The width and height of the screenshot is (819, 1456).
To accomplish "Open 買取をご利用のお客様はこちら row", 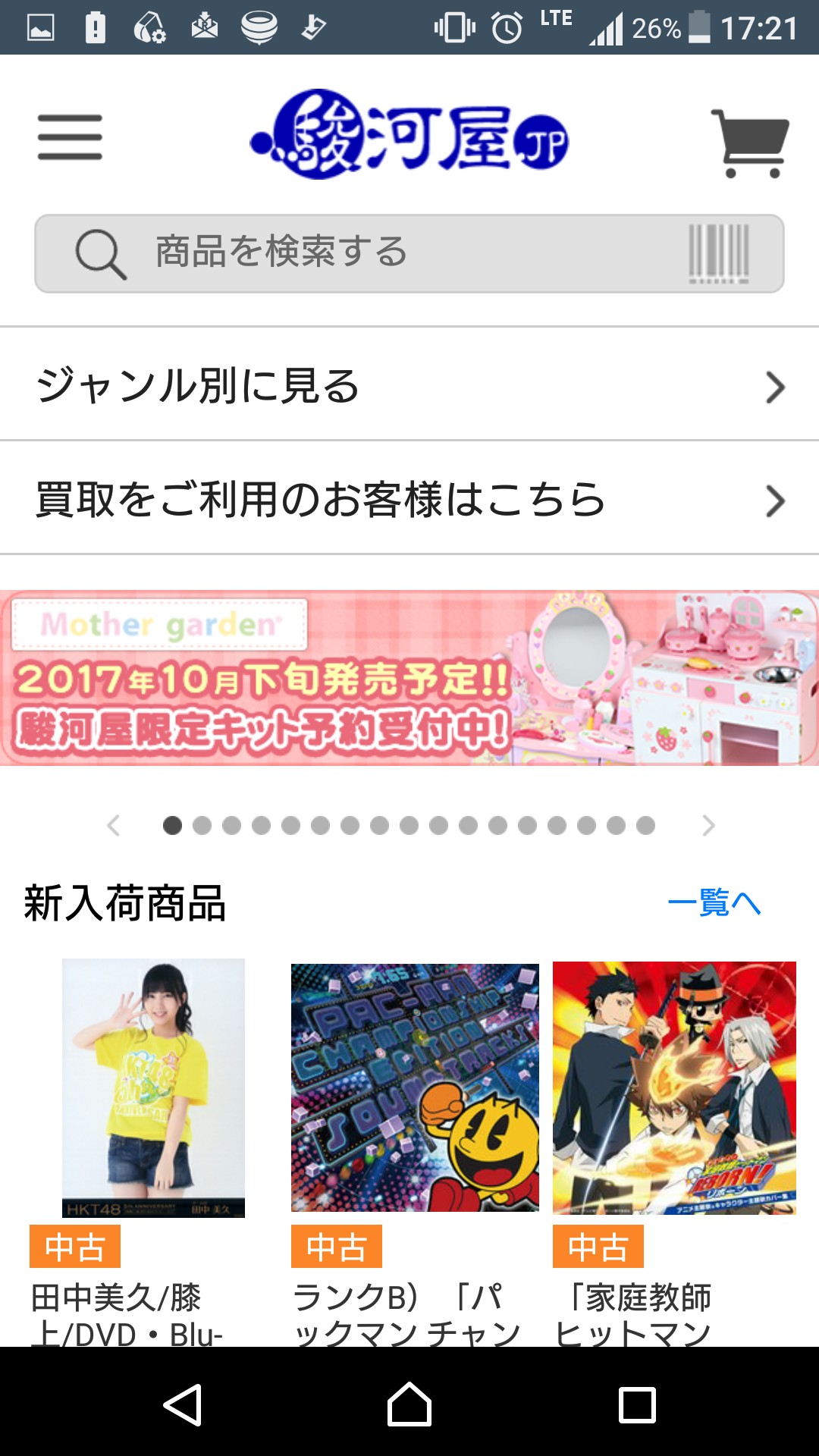I will (x=409, y=499).
